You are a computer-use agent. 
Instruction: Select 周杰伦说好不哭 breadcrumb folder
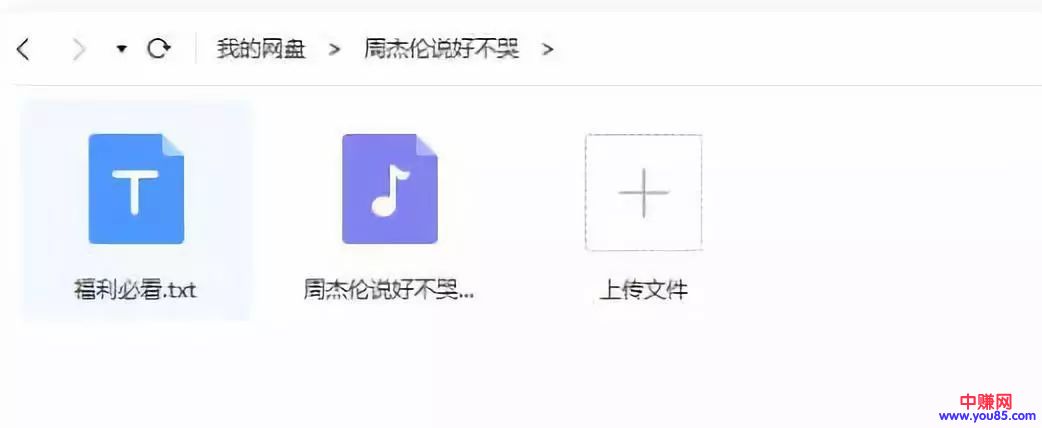pyautogui.click(x=441, y=48)
